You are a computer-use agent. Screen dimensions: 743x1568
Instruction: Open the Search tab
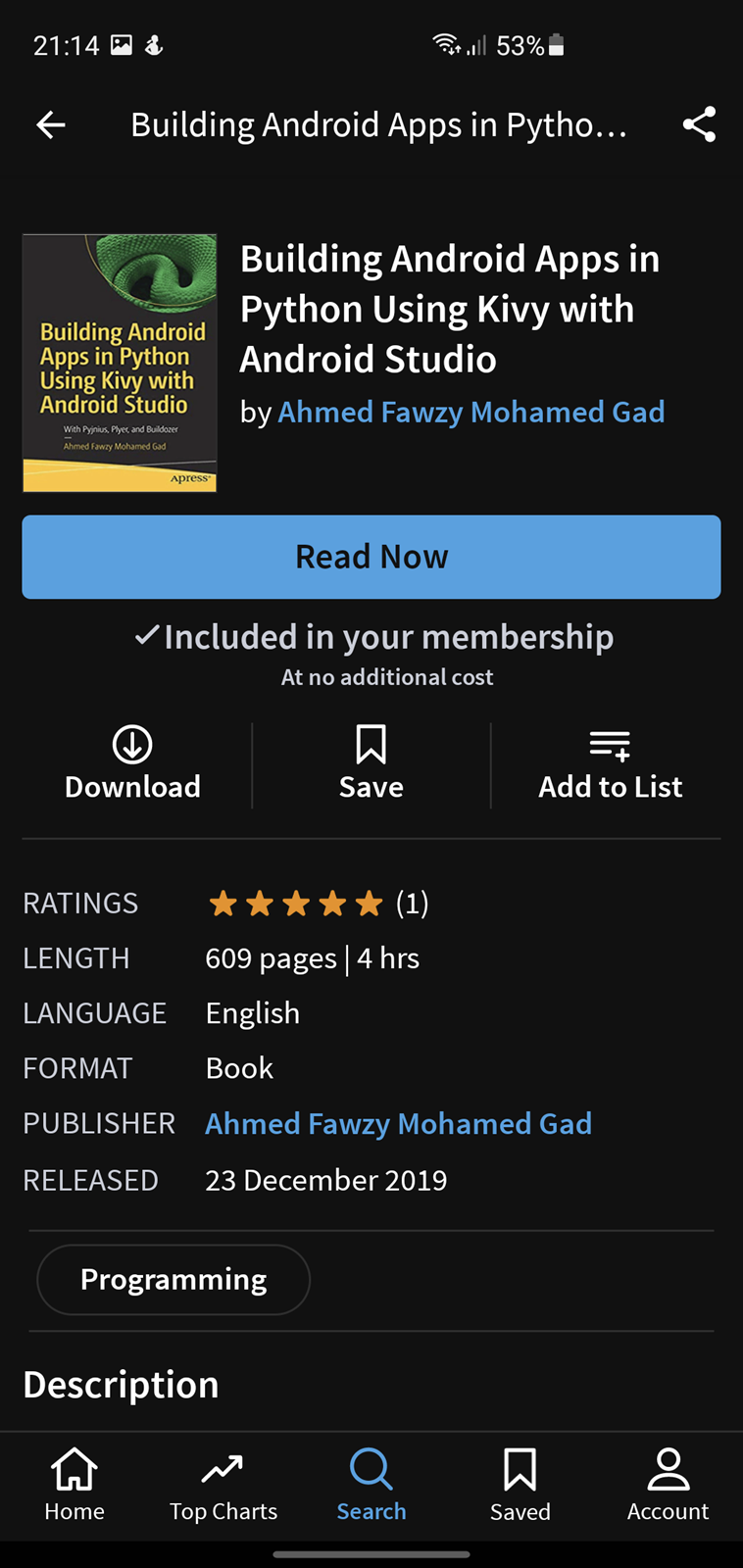point(371,1486)
